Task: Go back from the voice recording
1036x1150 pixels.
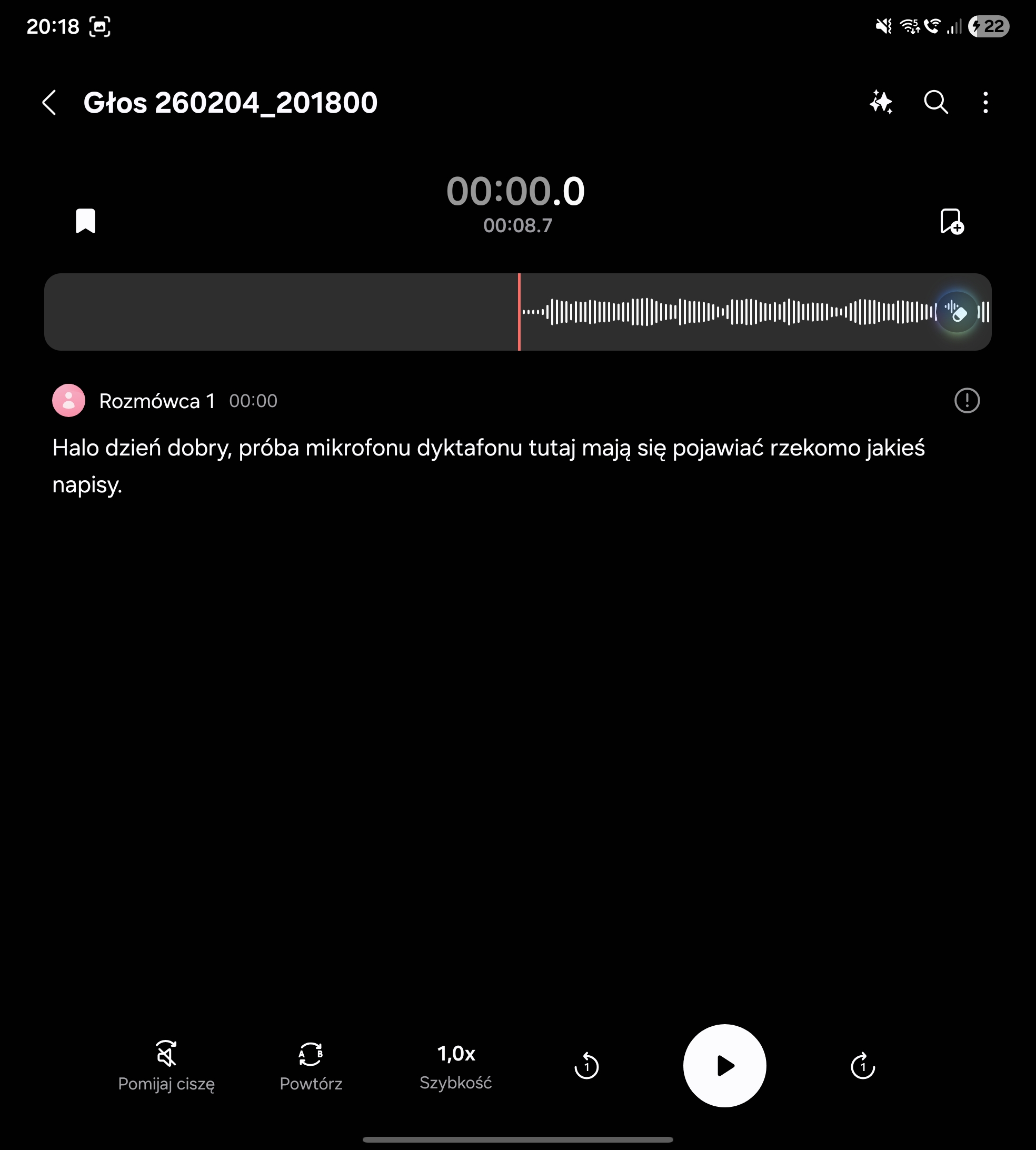Action: [49, 103]
